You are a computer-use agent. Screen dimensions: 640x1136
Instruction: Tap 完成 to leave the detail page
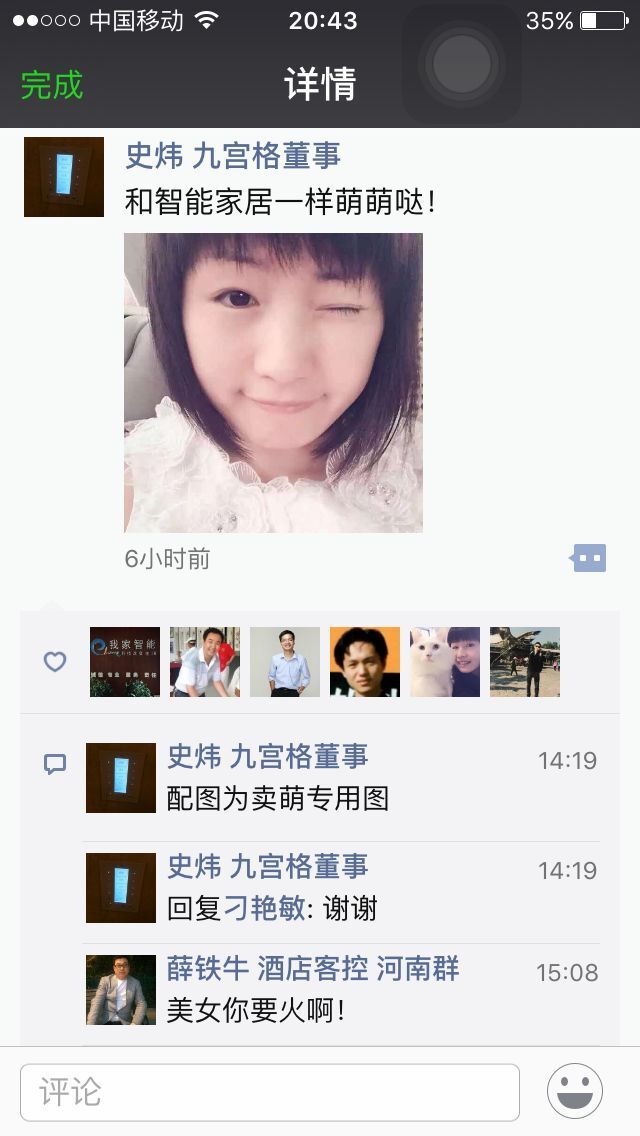point(52,85)
